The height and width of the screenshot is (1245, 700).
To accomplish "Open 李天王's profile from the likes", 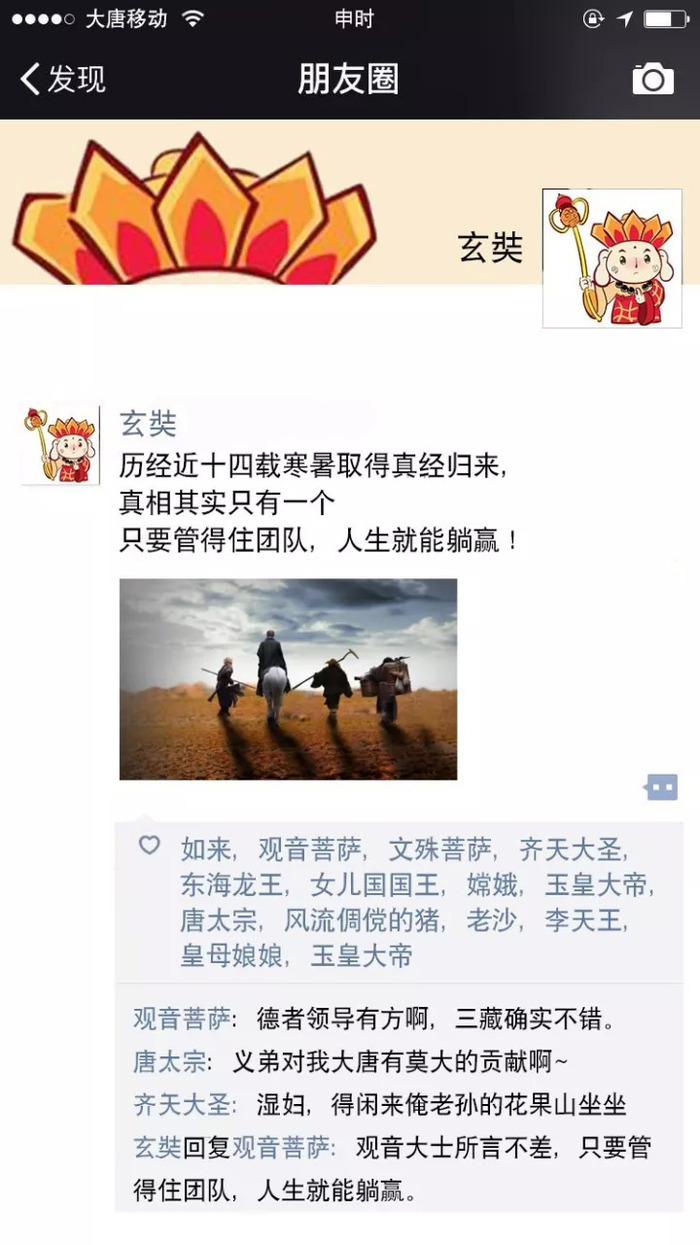I will click(583, 920).
